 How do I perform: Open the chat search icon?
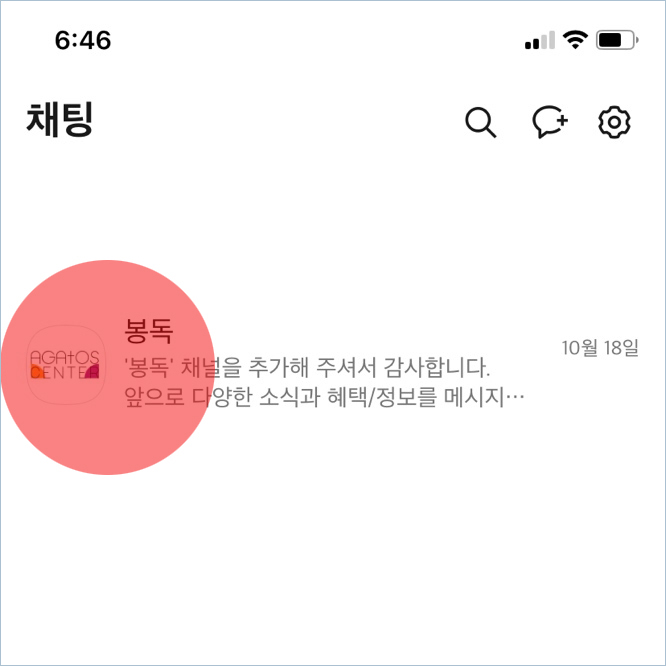click(481, 123)
